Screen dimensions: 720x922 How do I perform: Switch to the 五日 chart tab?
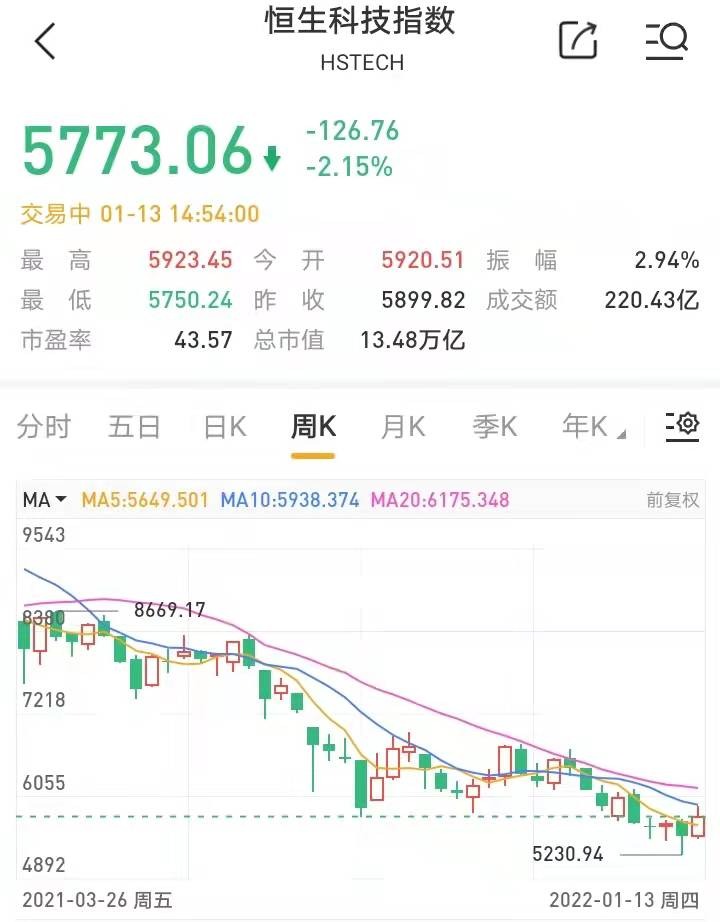pos(134,427)
